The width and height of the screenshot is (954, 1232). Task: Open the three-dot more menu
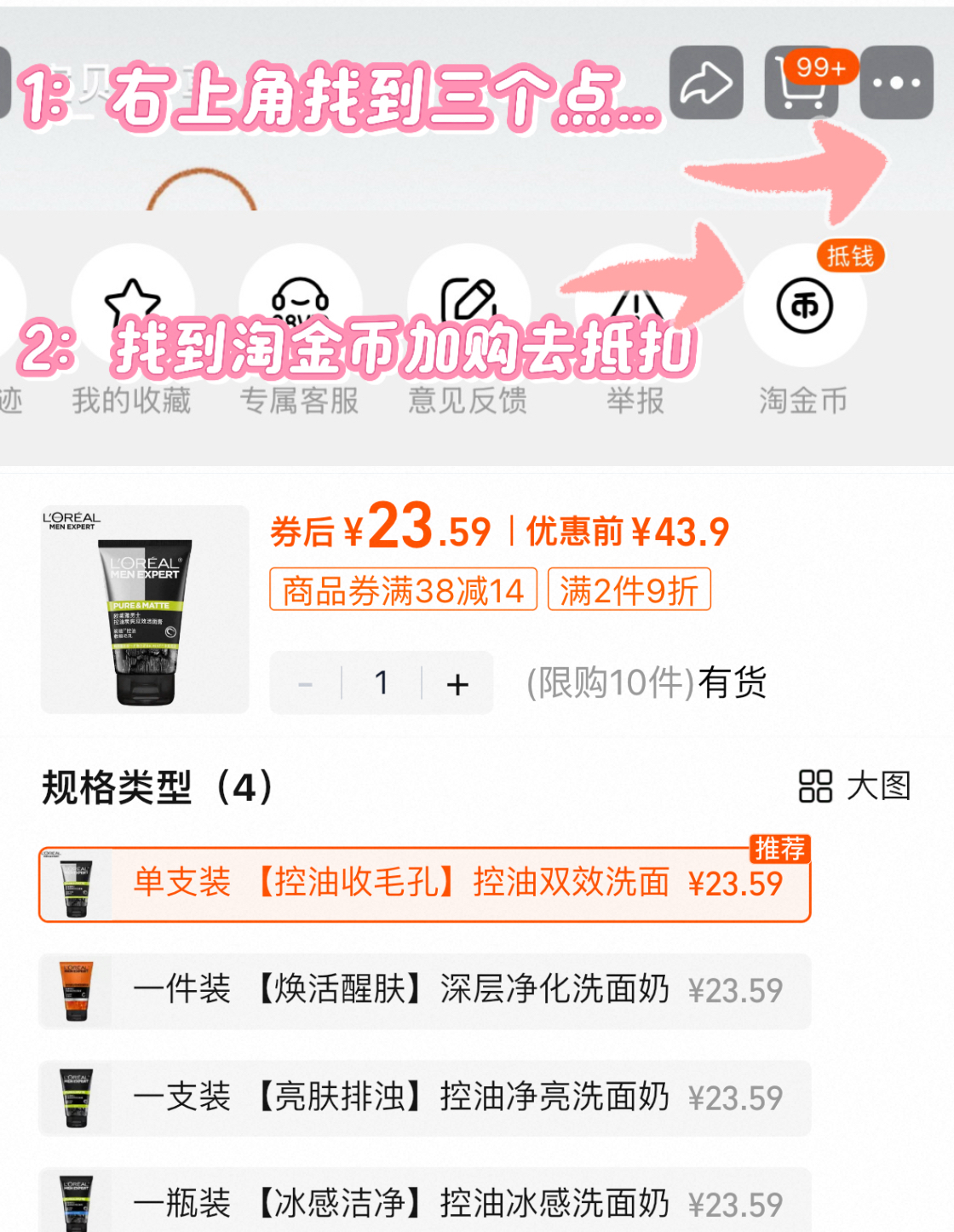pos(895,84)
